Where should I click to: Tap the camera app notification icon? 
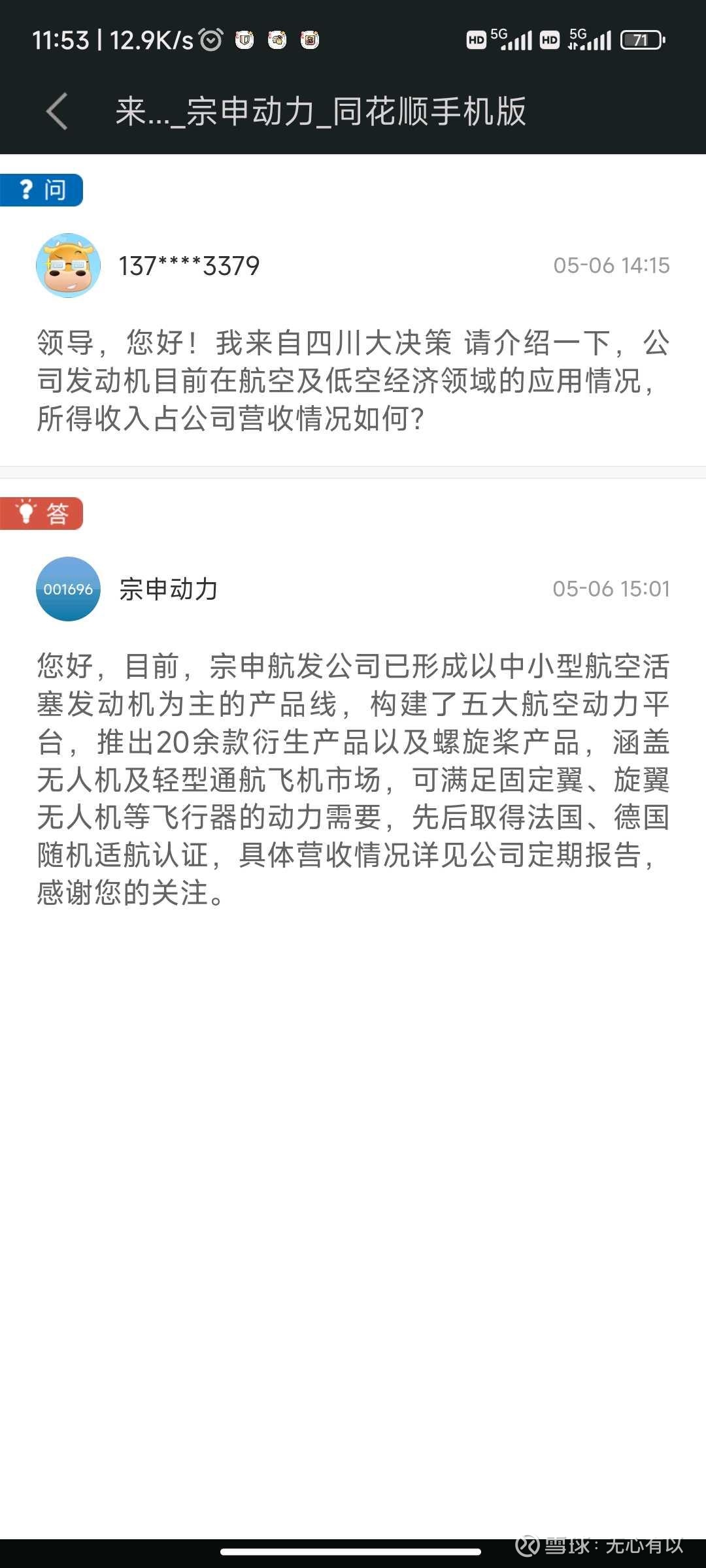click(x=276, y=40)
